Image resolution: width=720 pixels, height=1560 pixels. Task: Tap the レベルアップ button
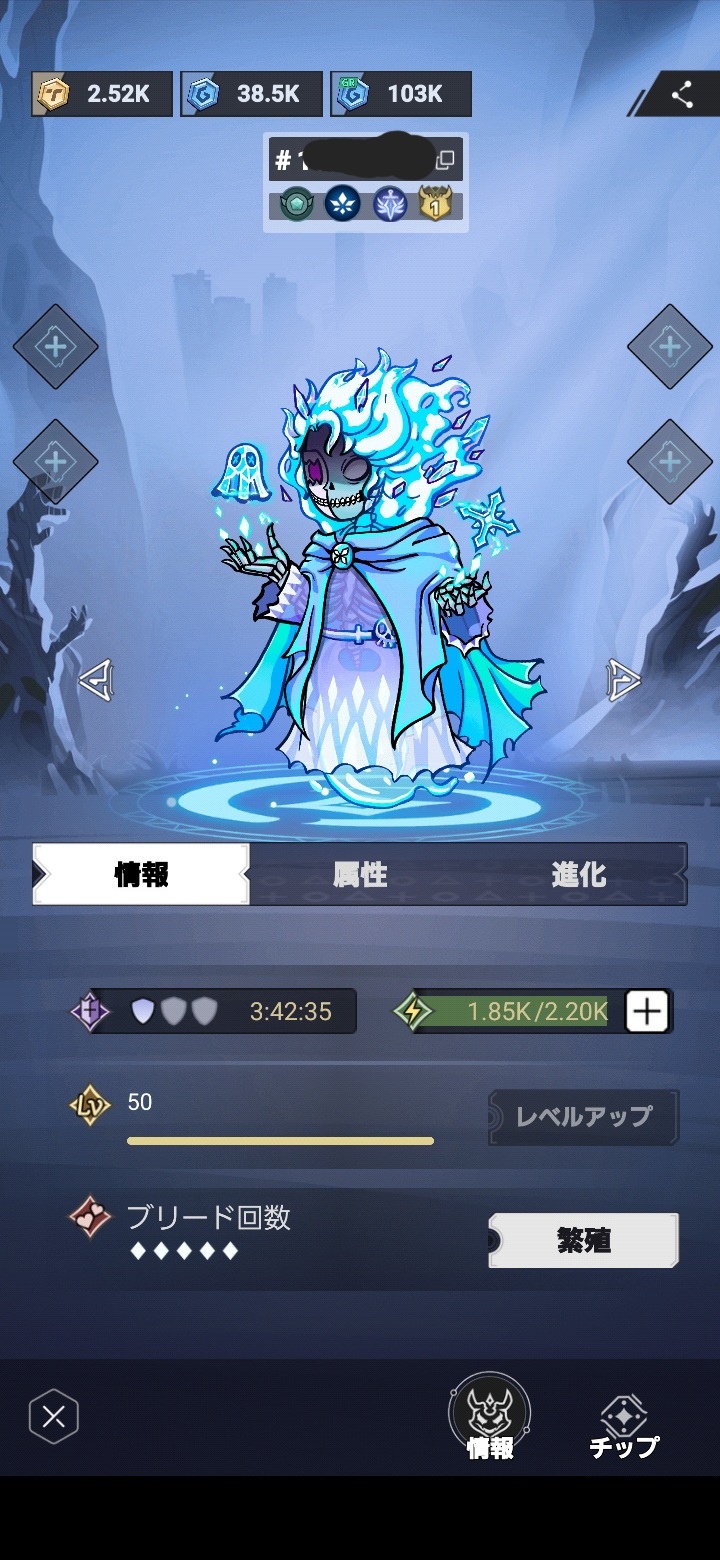click(584, 1117)
